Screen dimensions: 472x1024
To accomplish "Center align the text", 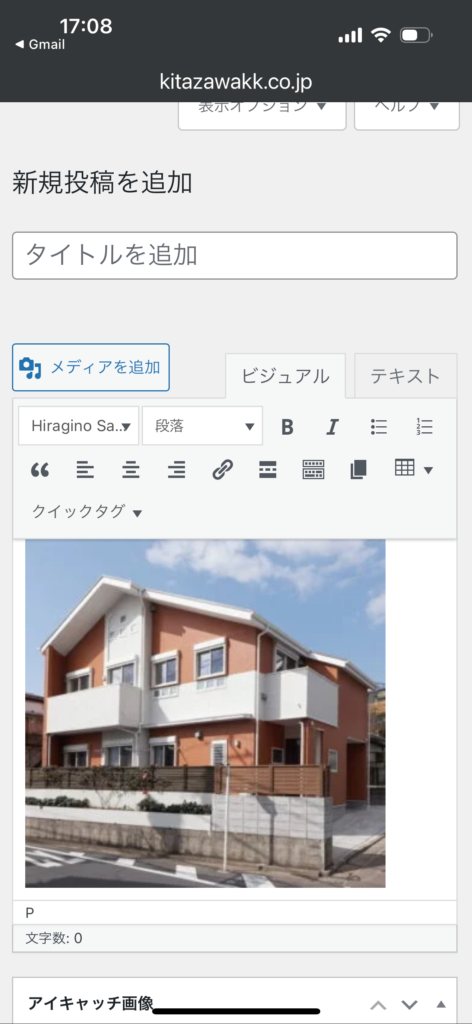I will coord(131,470).
